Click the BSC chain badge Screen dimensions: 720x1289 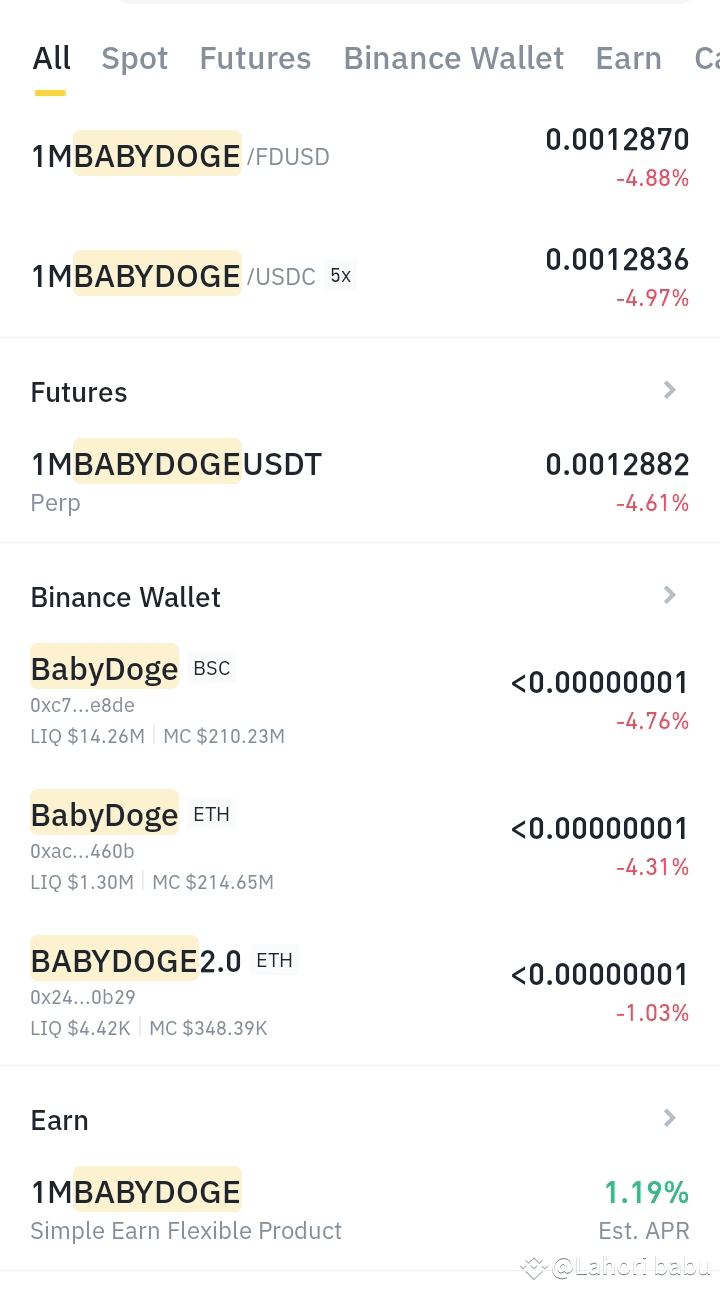[211, 668]
